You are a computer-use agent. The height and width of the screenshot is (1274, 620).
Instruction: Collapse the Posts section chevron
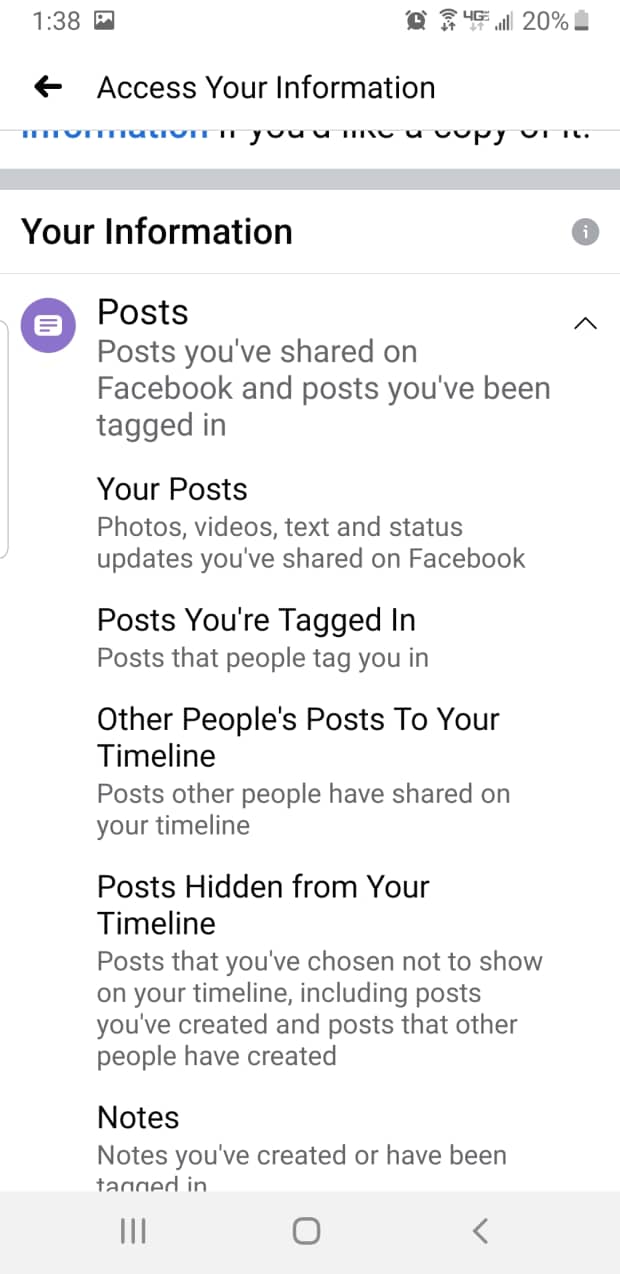coord(585,323)
